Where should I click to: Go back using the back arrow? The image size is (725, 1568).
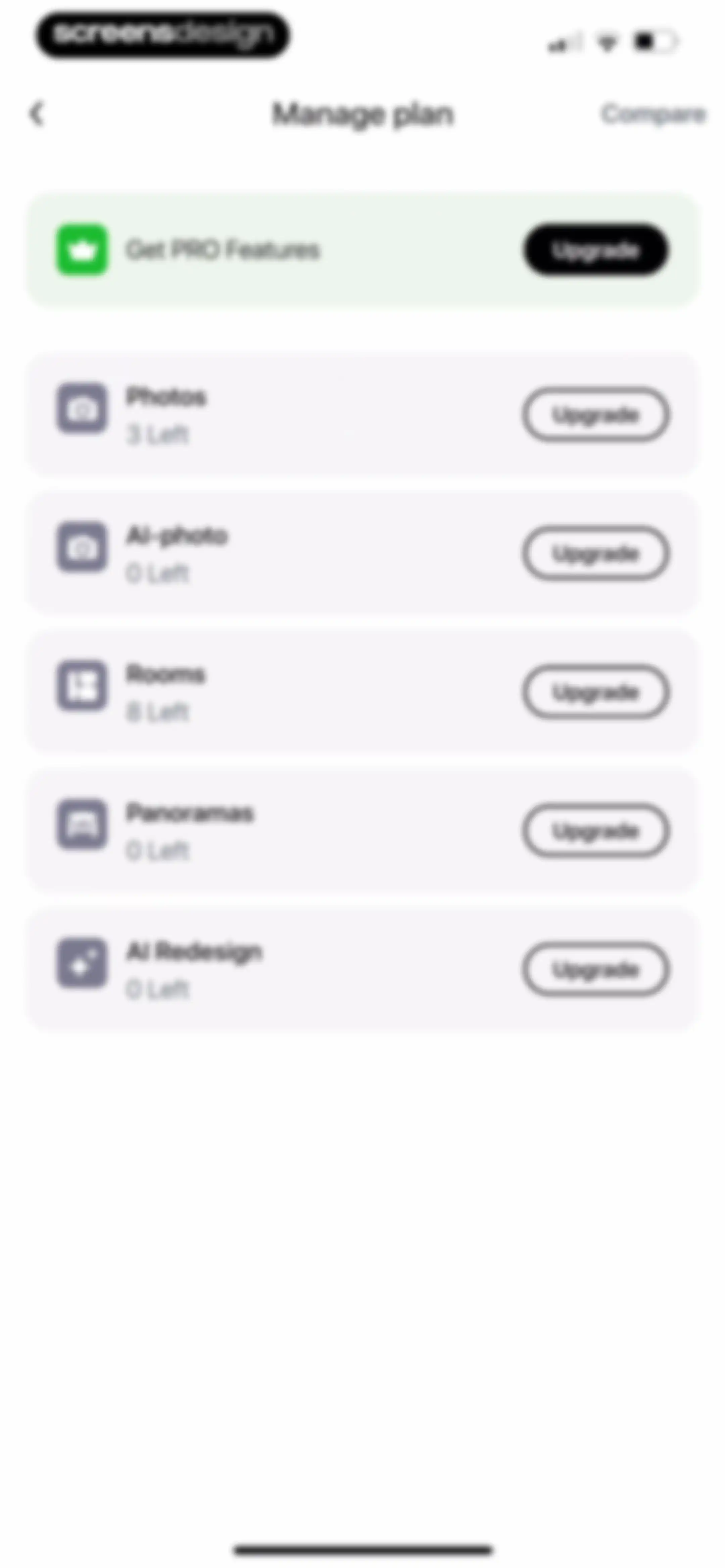(x=37, y=114)
